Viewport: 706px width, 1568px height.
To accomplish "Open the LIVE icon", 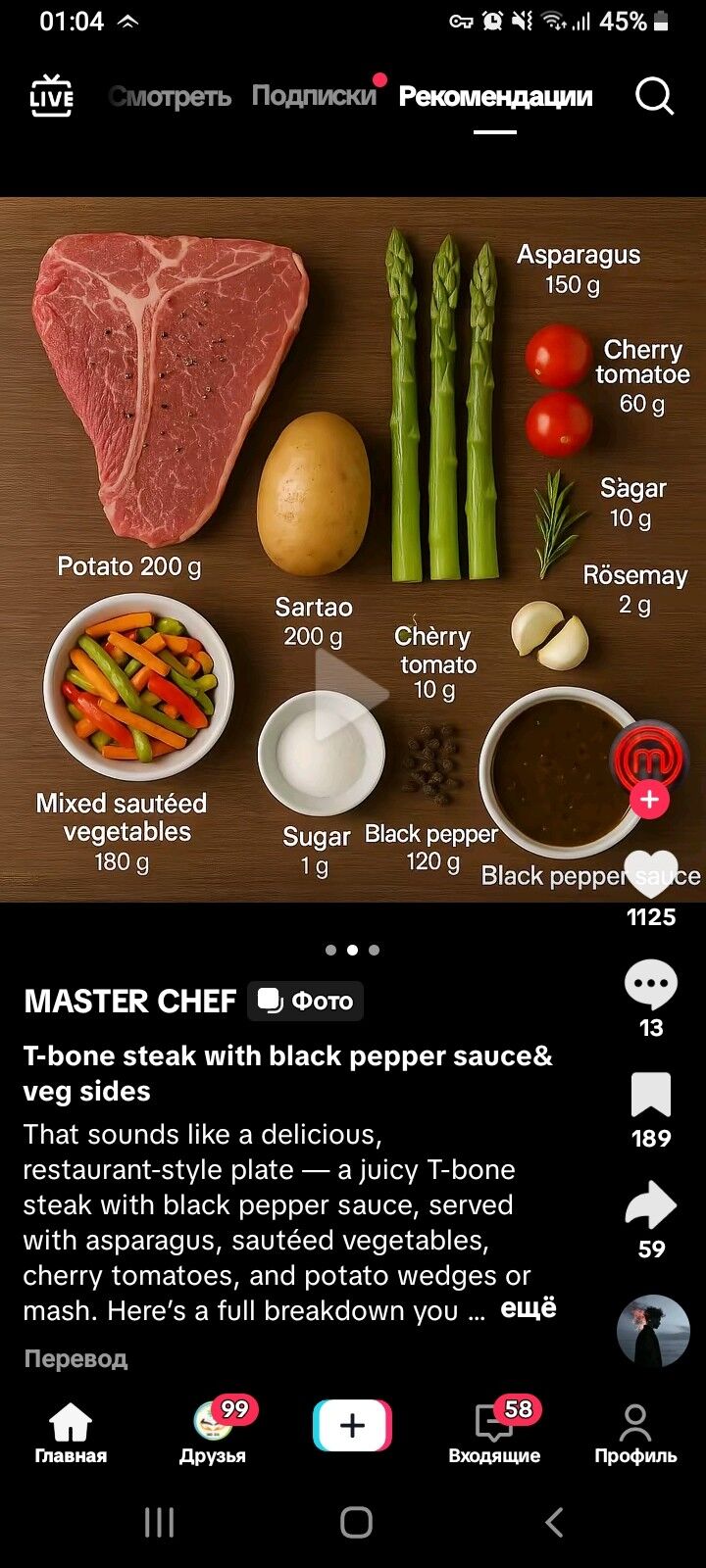I will click(x=51, y=97).
